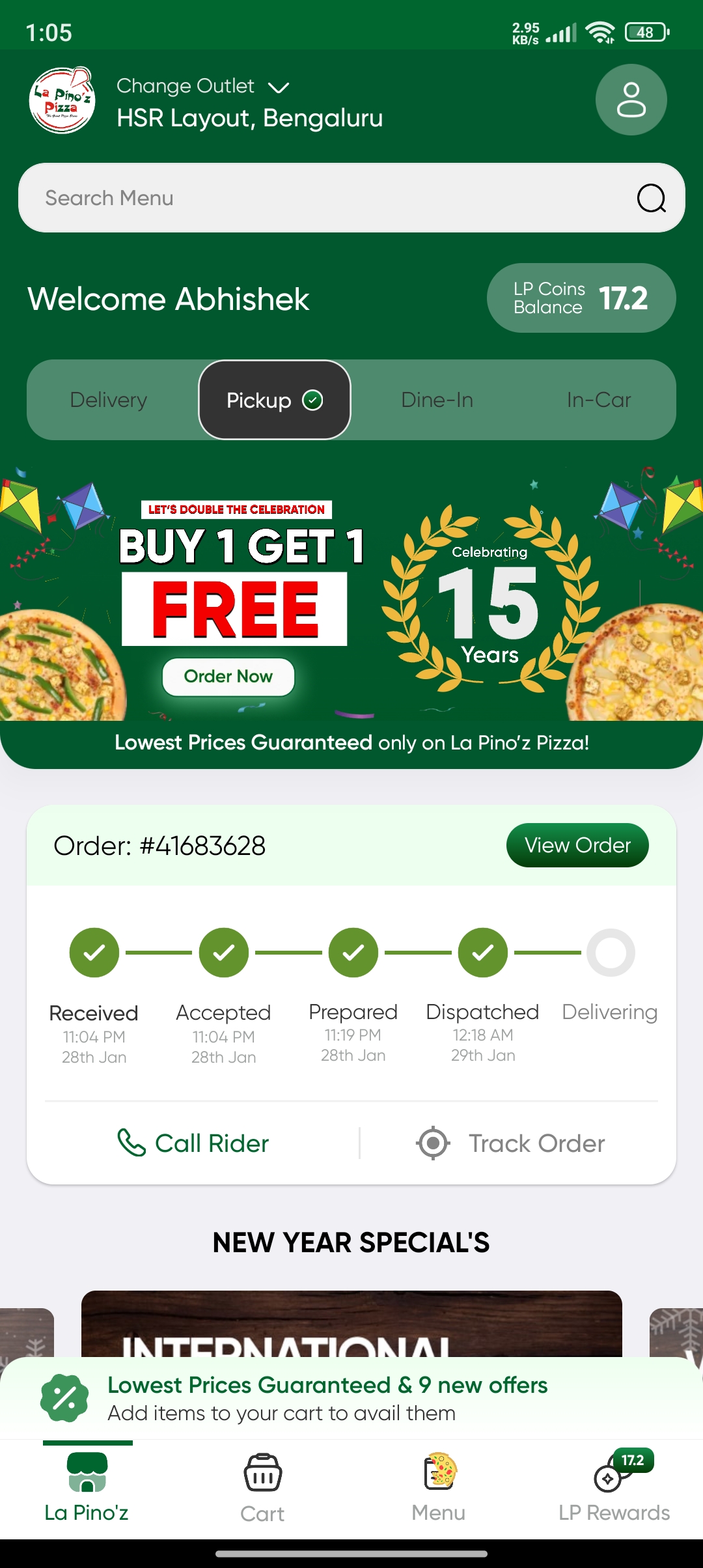Viewport: 703px width, 1568px height.
Task: Switch to Dine-In mode
Action: tap(437, 400)
